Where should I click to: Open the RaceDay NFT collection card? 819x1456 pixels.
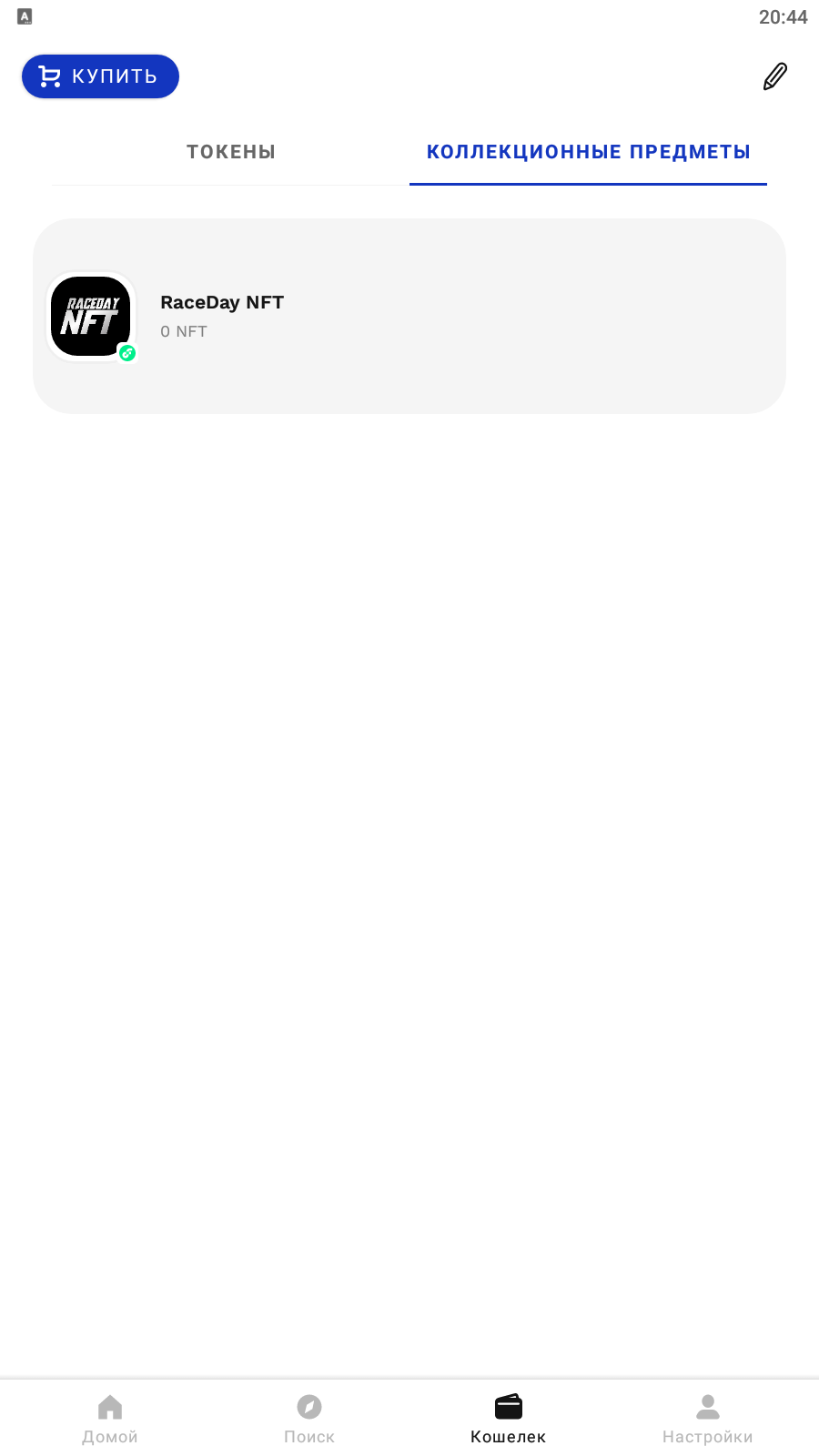click(x=409, y=316)
